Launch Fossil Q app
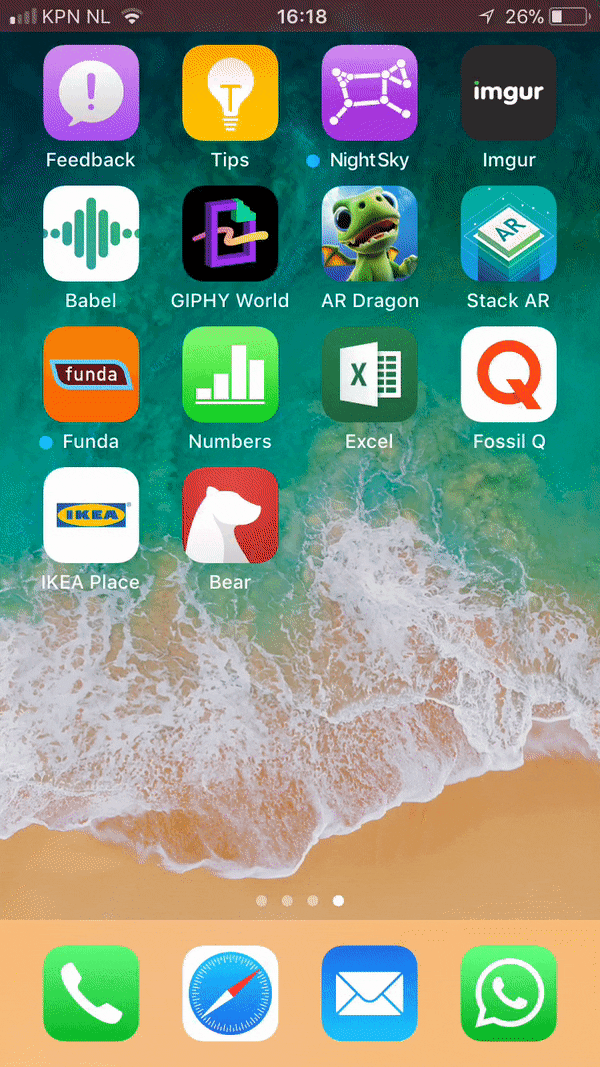This screenshot has height=1067, width=600. tap(508, 375)
